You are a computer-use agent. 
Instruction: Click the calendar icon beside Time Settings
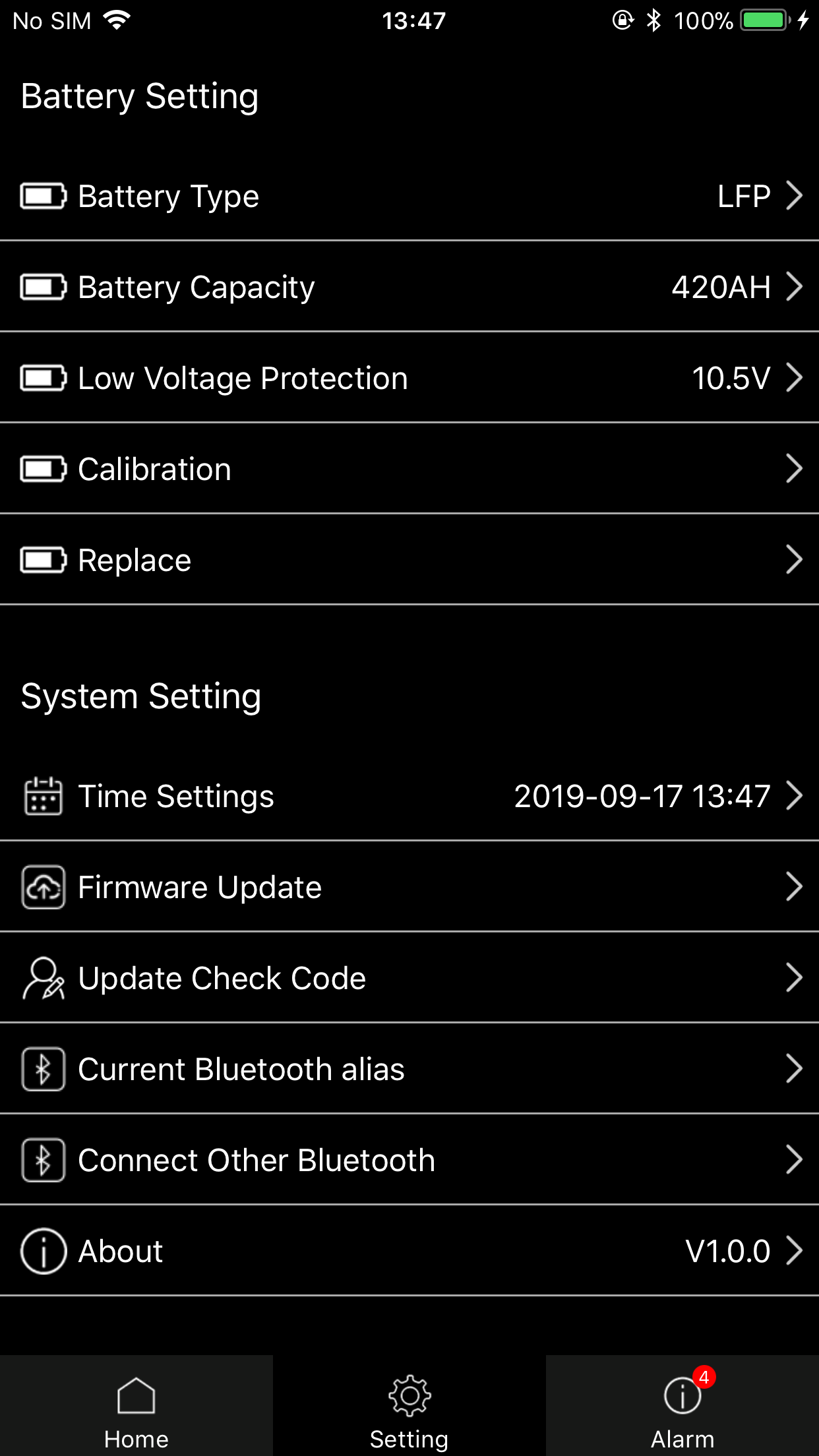42,796
